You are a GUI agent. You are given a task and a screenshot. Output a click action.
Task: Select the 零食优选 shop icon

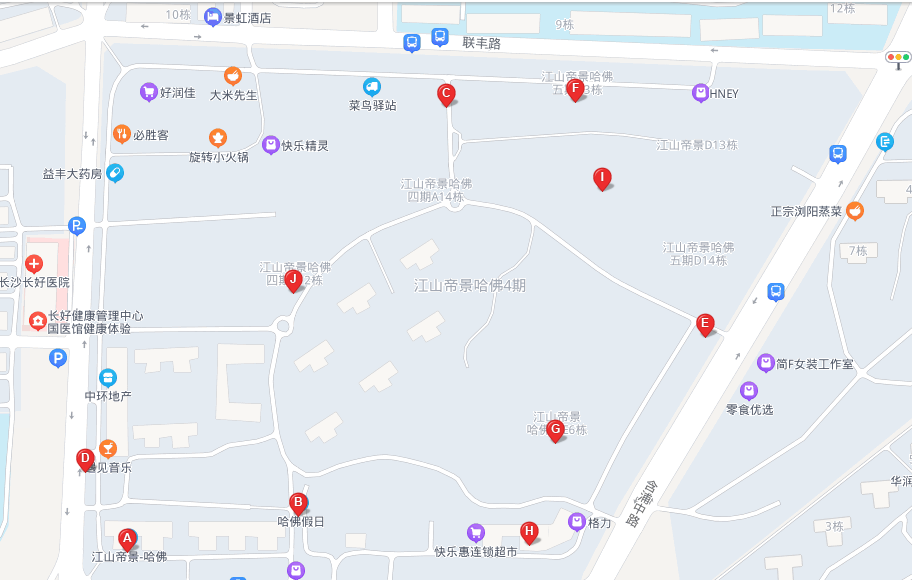point(749,391)
